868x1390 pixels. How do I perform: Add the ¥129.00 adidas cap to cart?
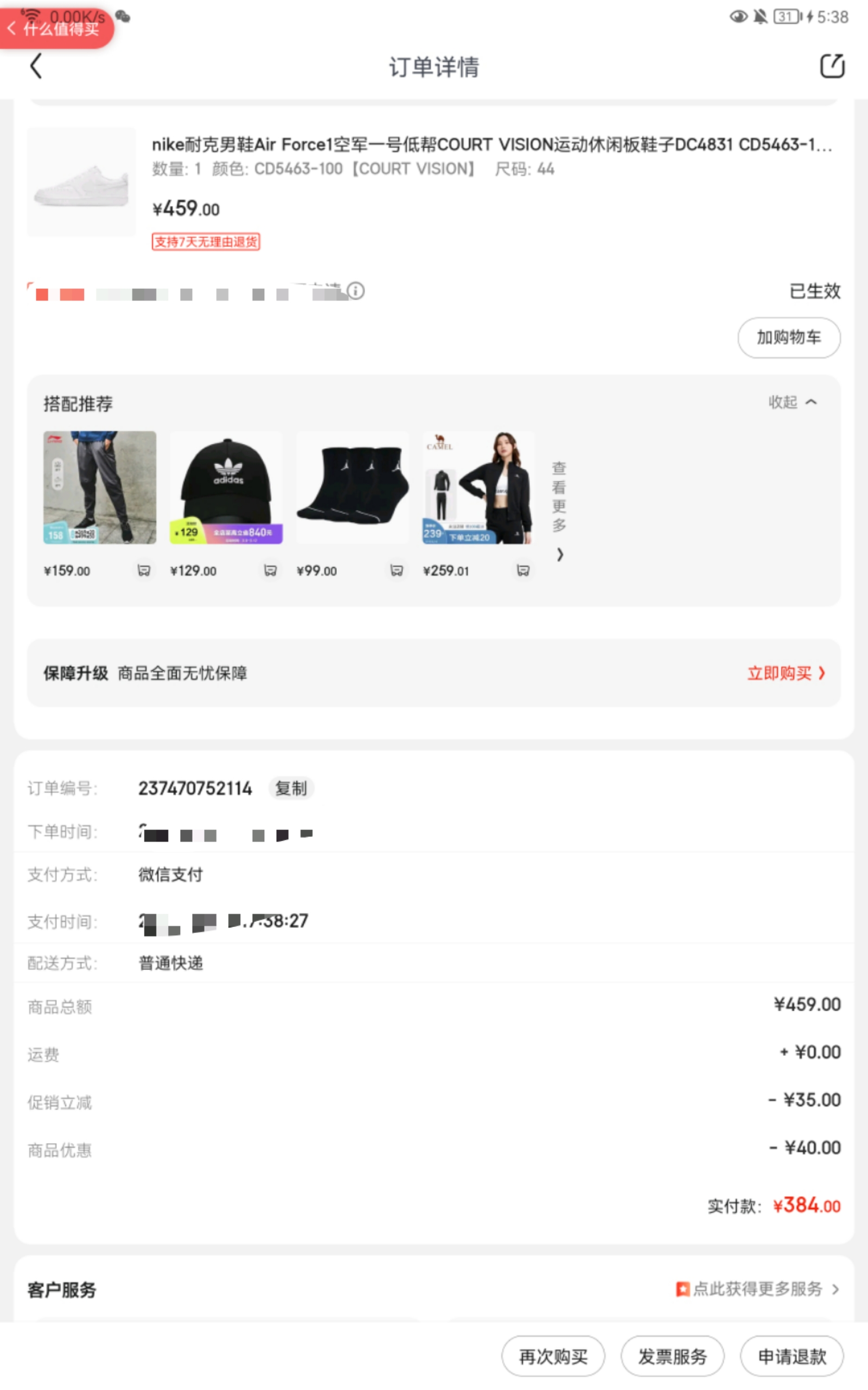tap(270, 570)
